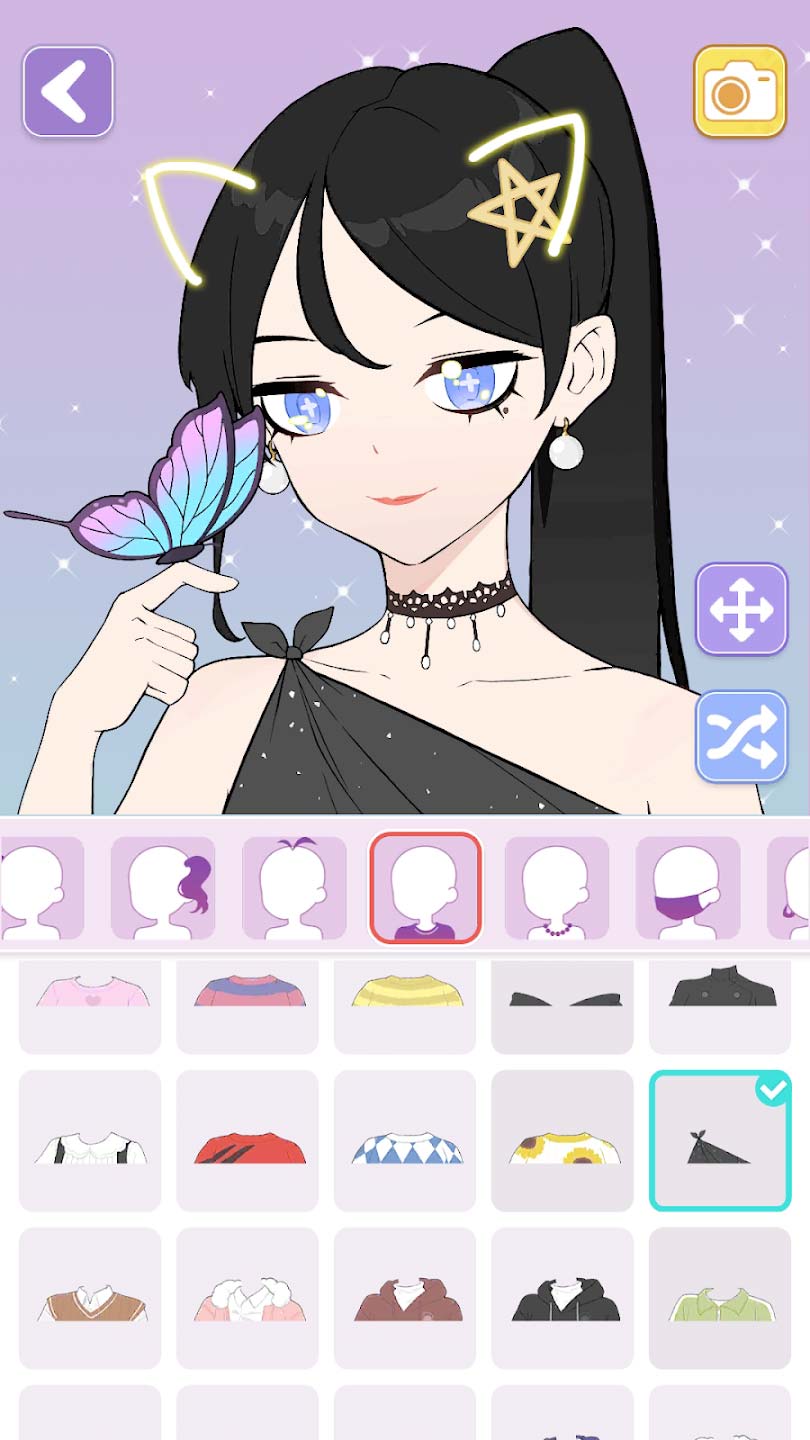810x1440 pixels.
Task: Choose the pink heart shirt
Action: tap(89, 1003)
